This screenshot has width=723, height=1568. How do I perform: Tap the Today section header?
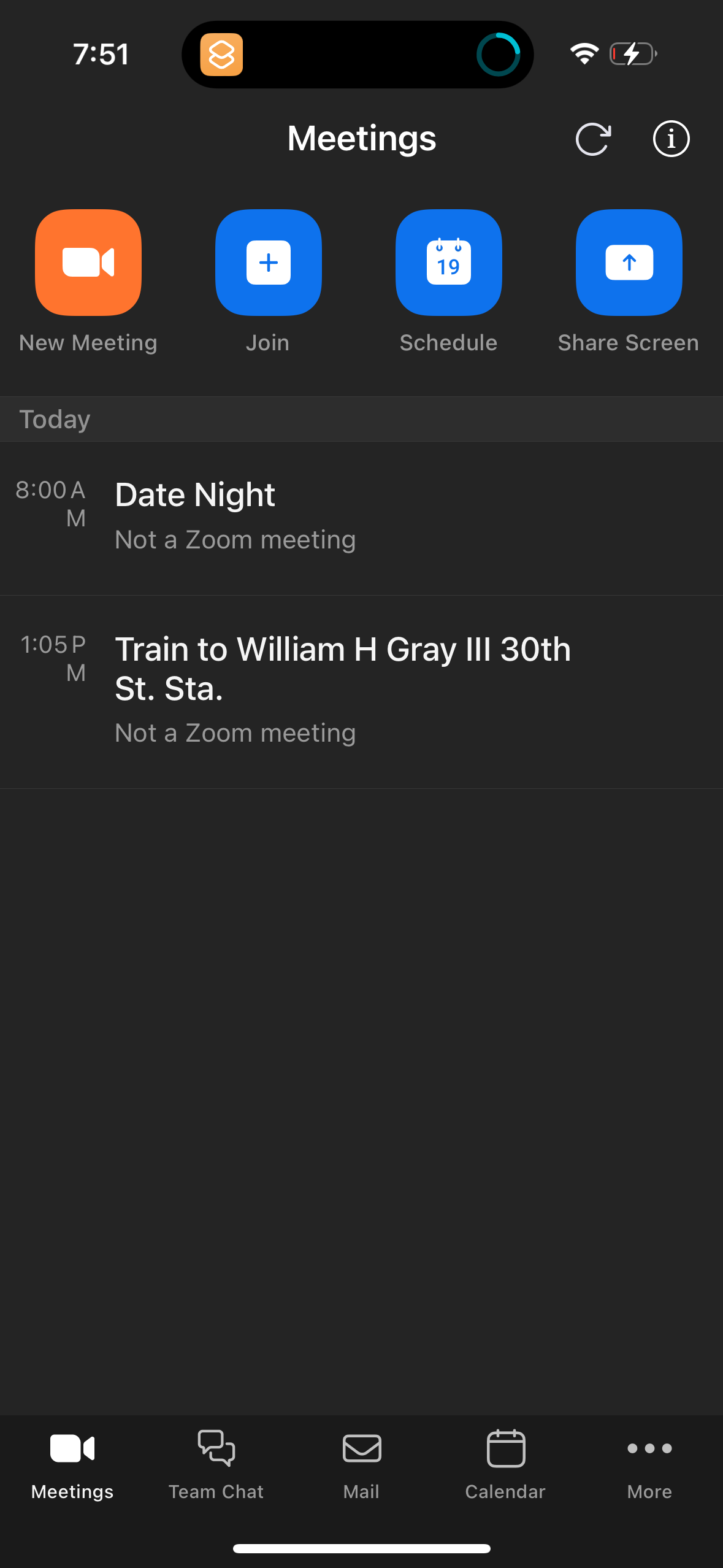tap(54, 419)
